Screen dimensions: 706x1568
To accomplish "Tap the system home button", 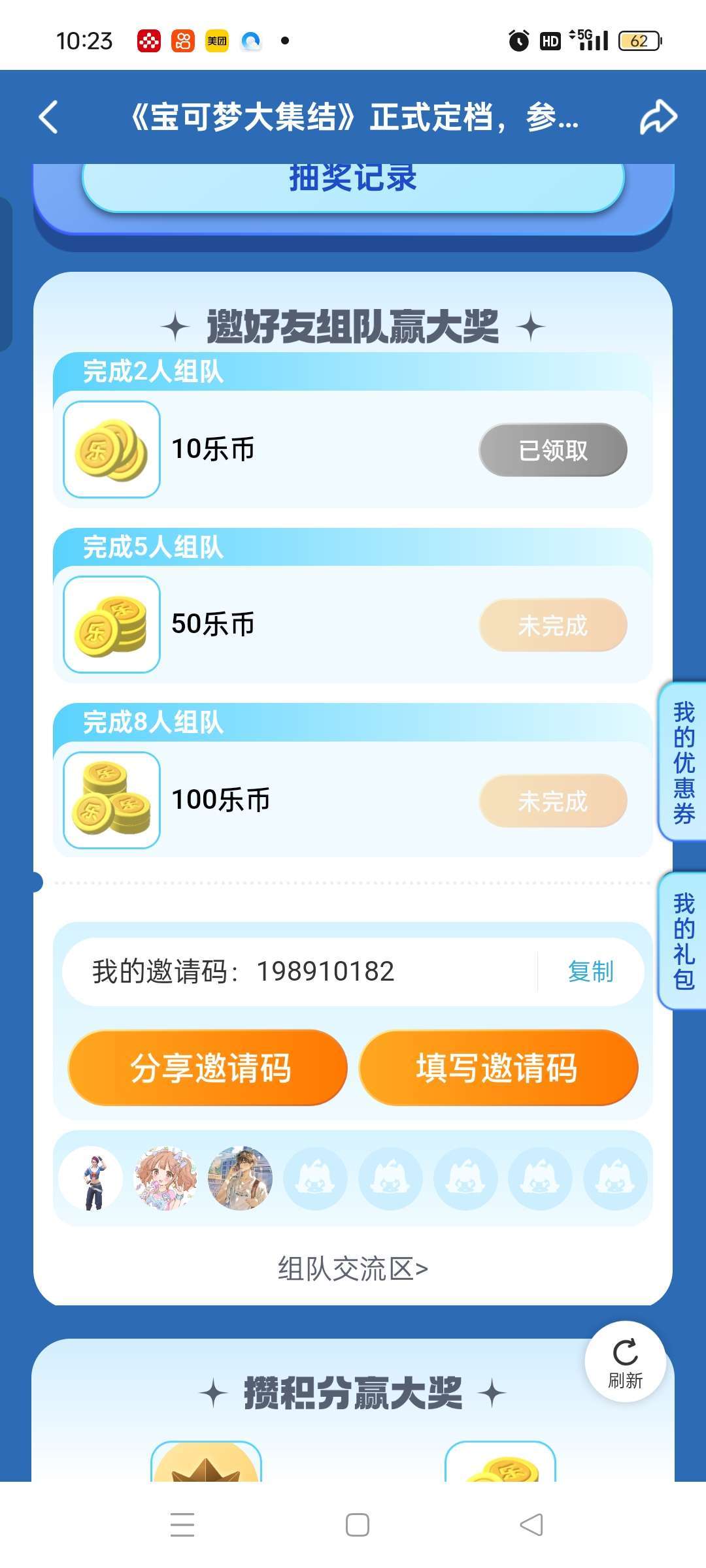I will [357, 1525].
